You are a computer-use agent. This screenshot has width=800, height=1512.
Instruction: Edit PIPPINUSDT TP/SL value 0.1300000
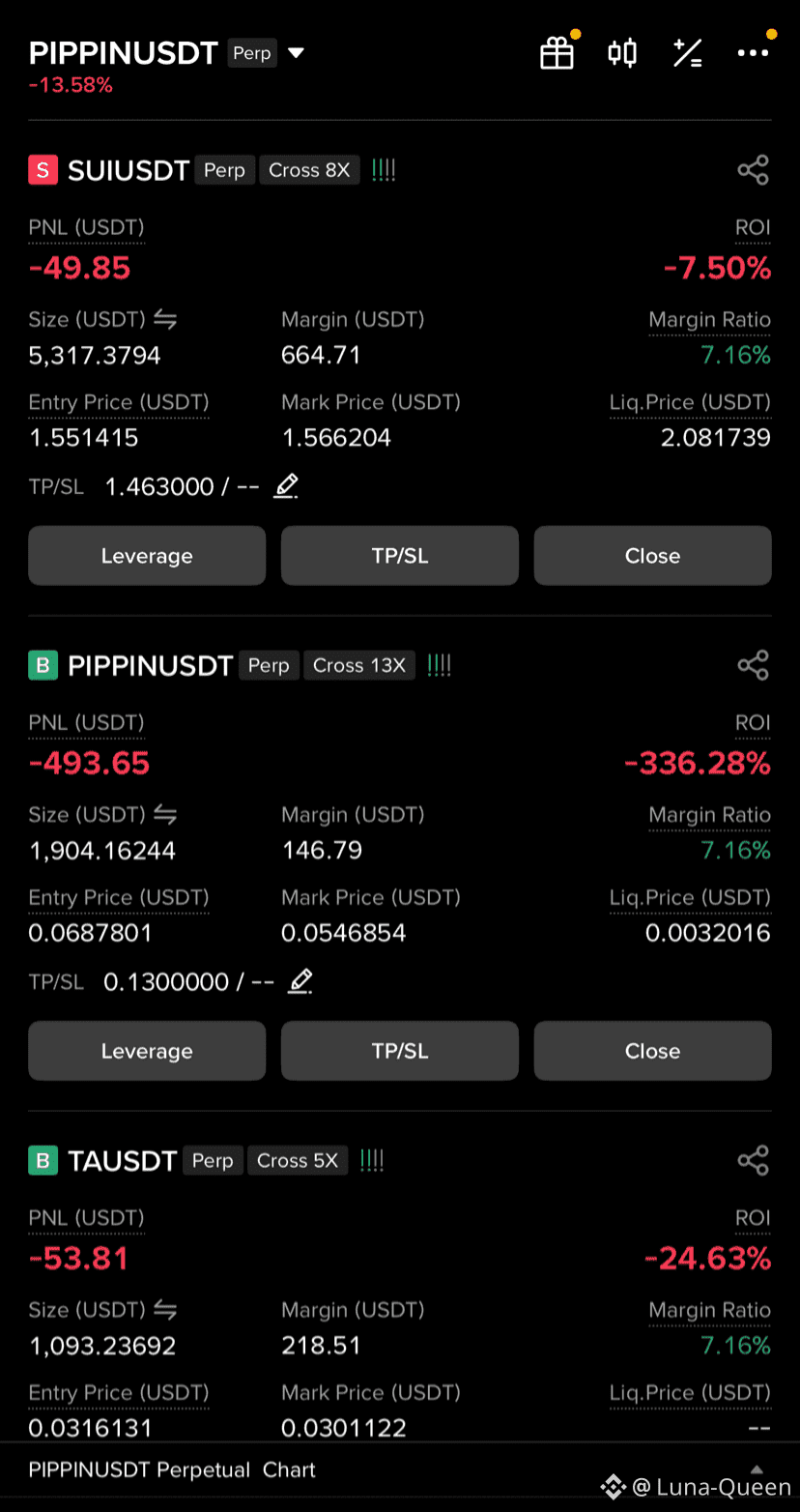(x=300, y=981)
